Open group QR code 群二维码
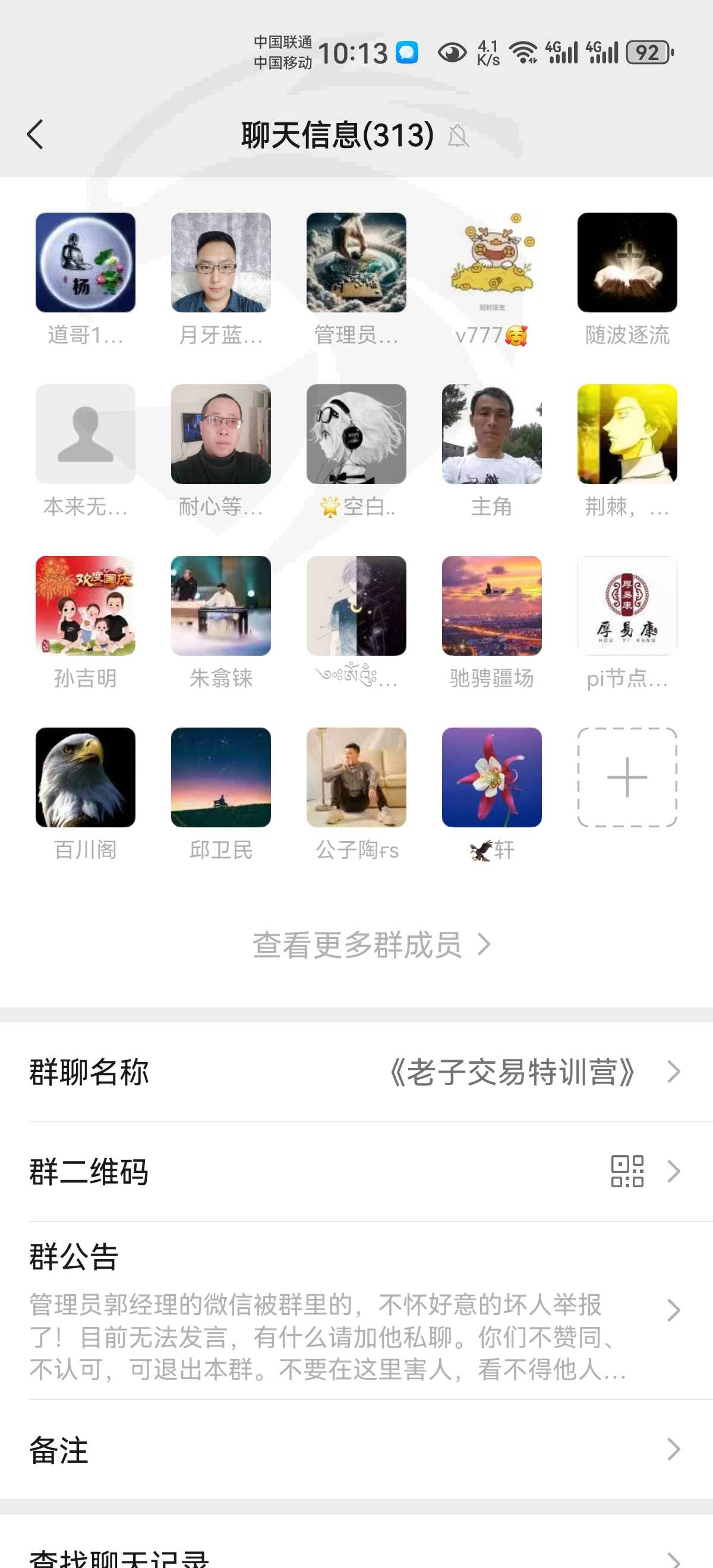This screenshot has width=713, height=1568. pos(356,1172)
